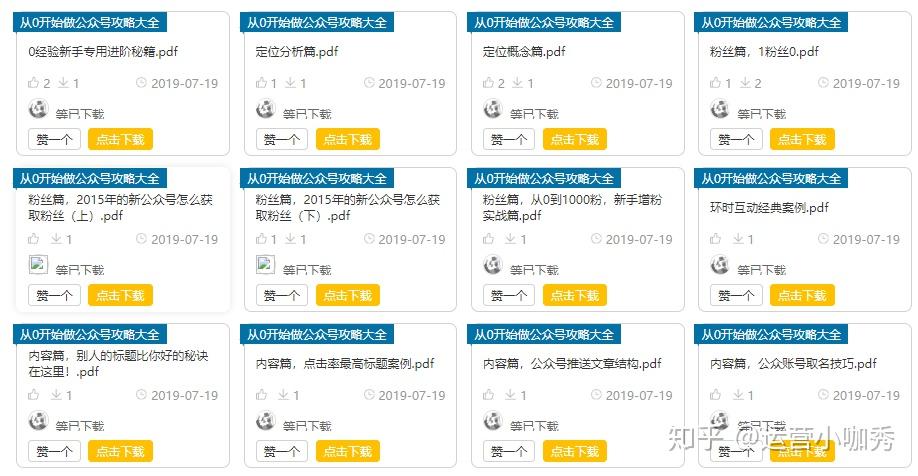Screen dimensions: 918x476
Task: Download 内容篇，点击率最高标题案例.pdf
Action: pos(347,452)
